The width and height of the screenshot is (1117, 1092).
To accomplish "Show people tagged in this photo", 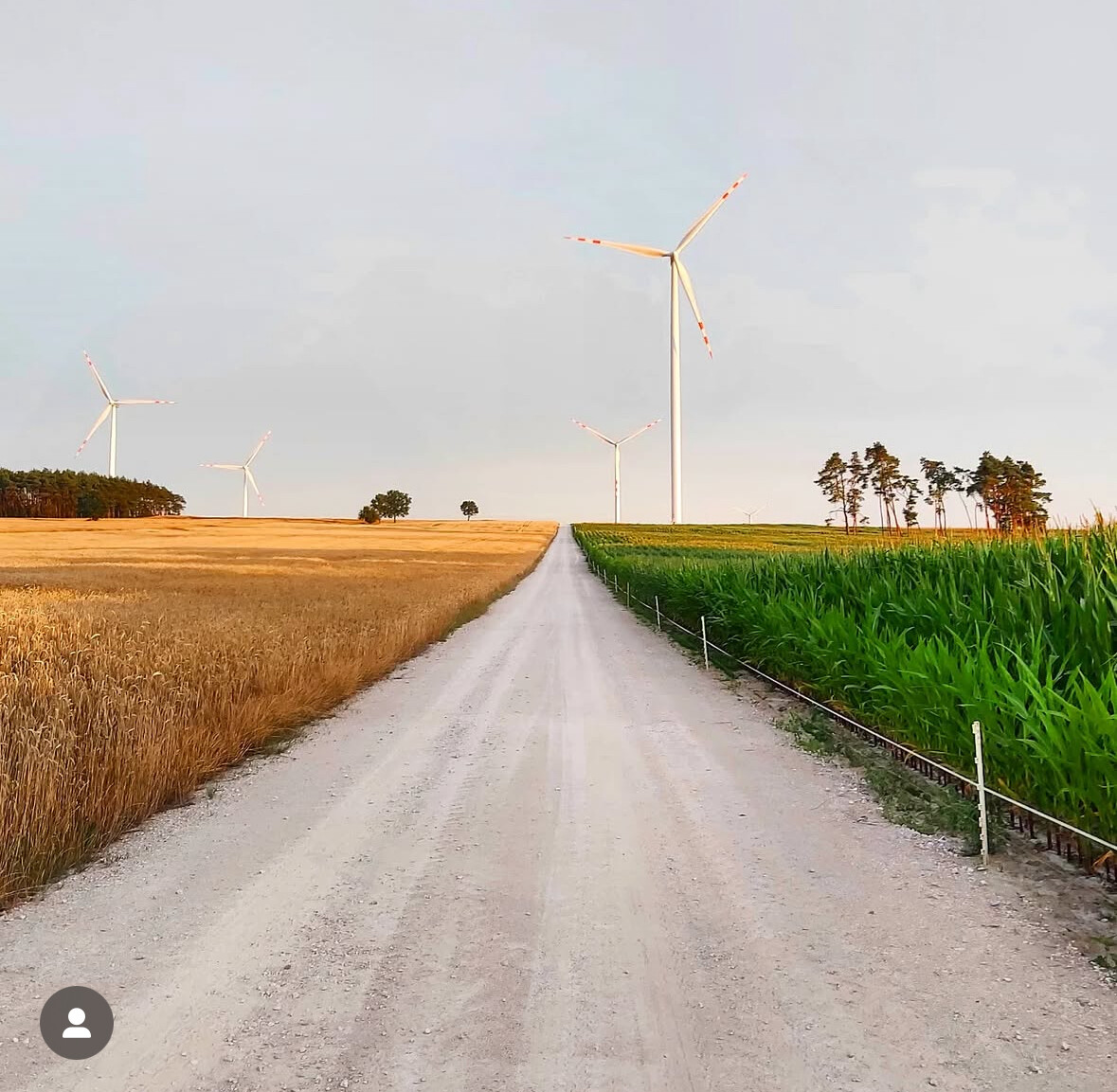I will [77, 1022].
